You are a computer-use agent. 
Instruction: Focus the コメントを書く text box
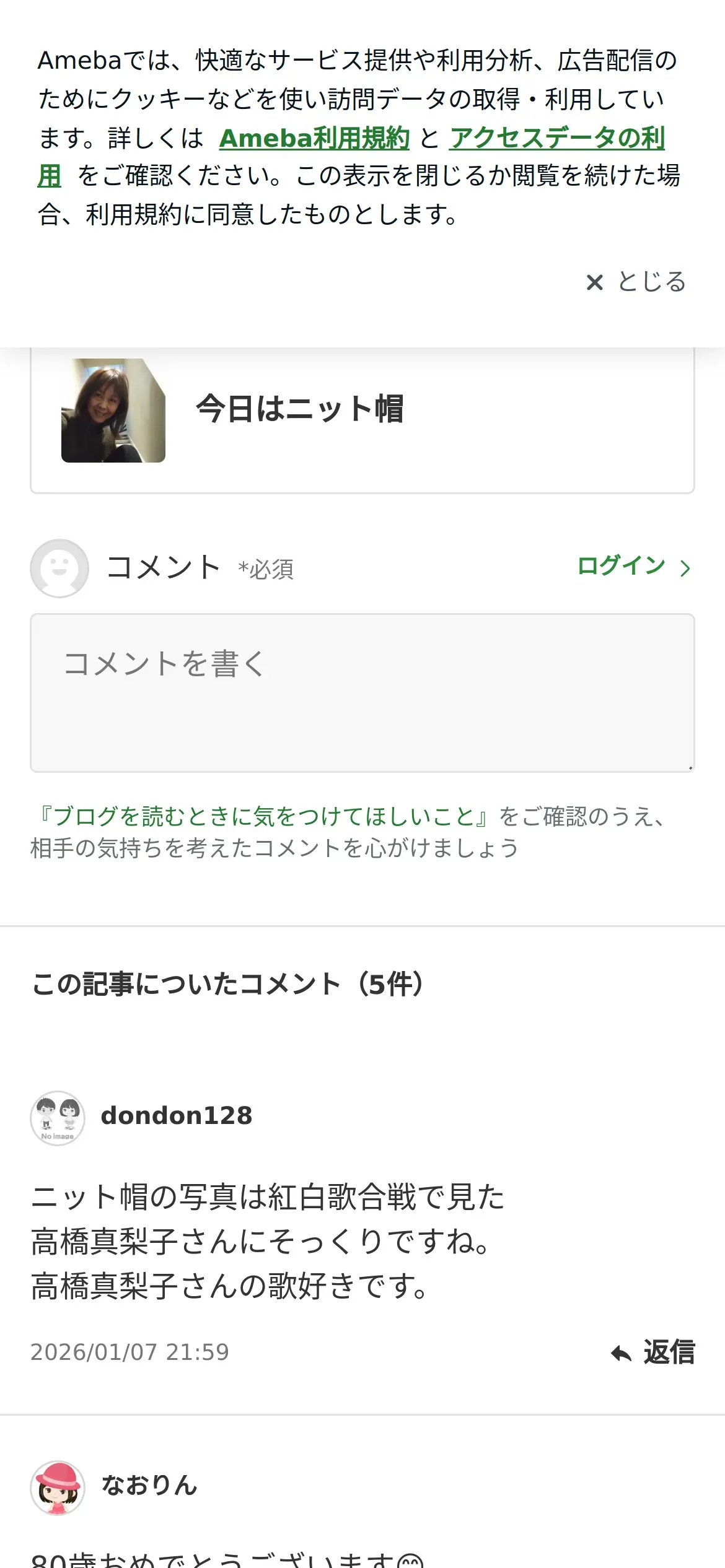click(x=362, y=692)
